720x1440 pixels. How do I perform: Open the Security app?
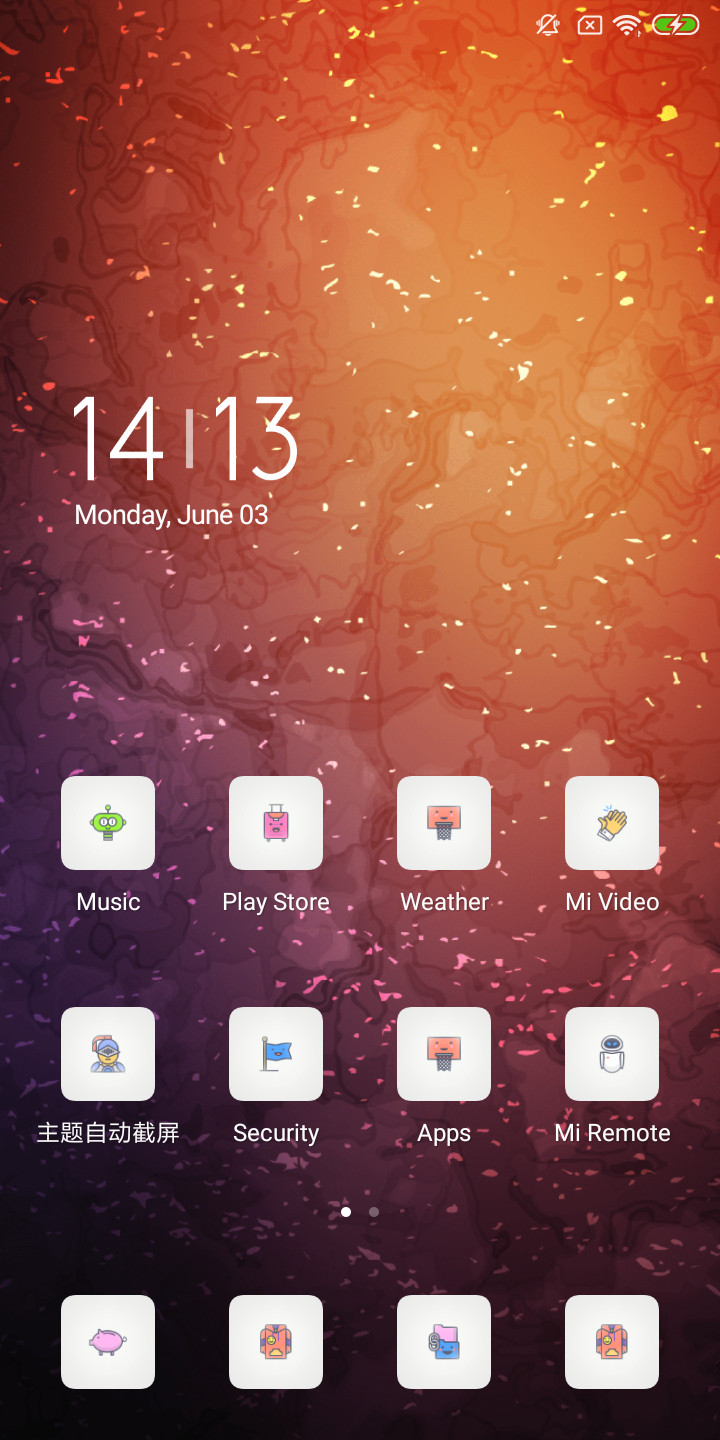pyautogui.click(x=276, y=1054)
